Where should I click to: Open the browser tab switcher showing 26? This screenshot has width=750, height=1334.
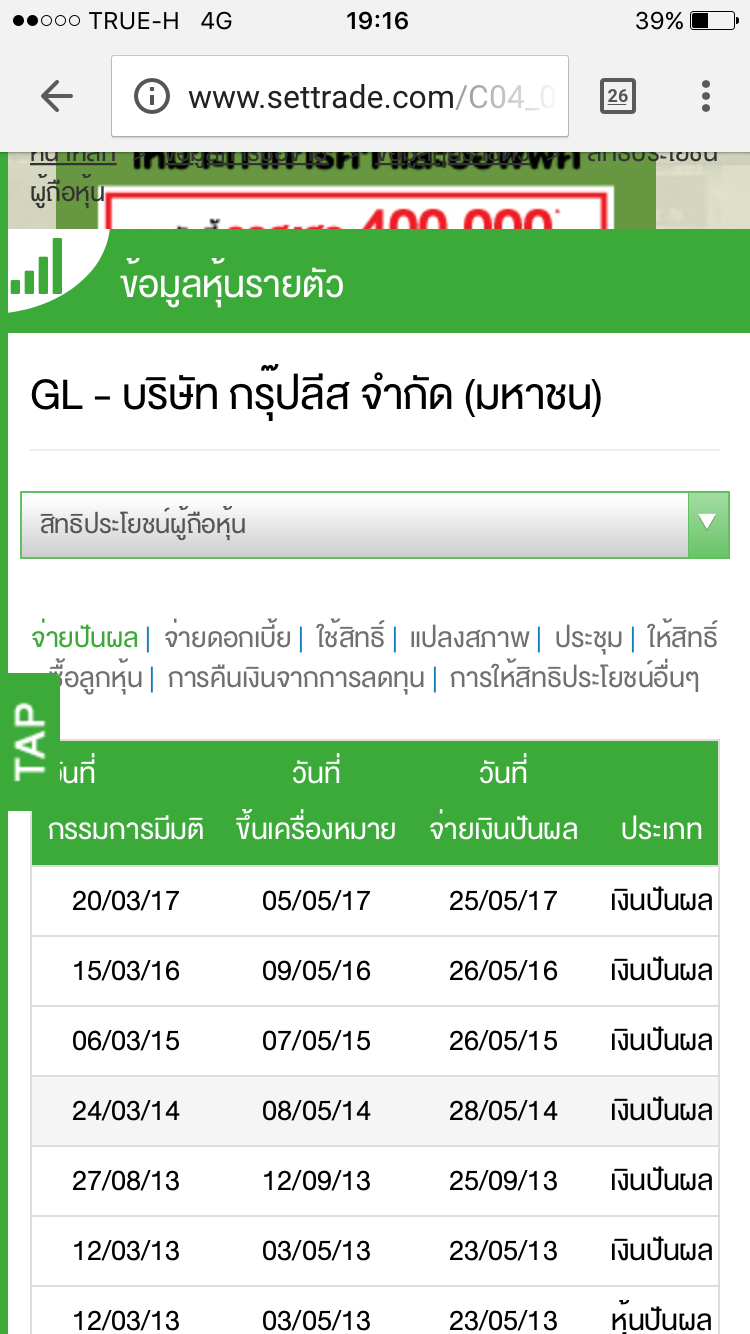pos(617,96)
